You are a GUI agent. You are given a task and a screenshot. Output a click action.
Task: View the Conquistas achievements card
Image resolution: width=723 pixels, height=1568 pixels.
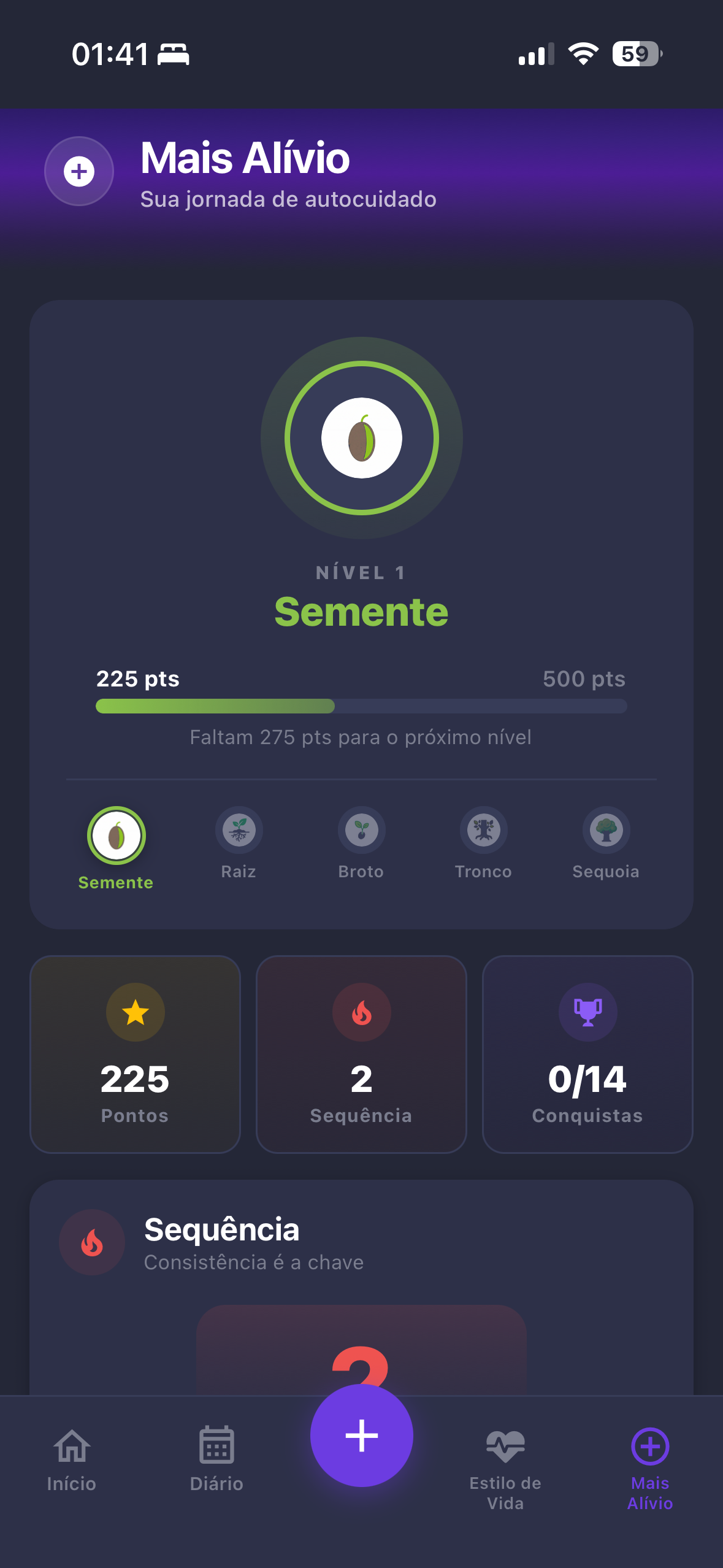pyautogui.click(x=587, y=1054)
